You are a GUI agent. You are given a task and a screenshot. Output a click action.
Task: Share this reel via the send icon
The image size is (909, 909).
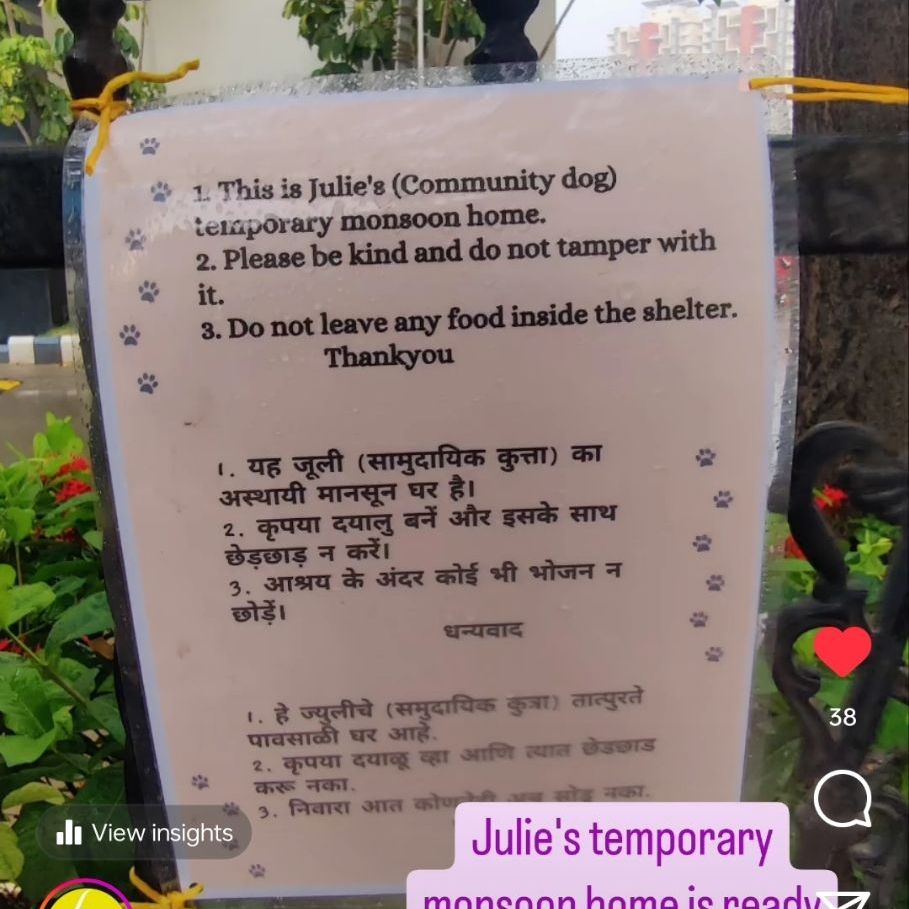click(846, 900)
